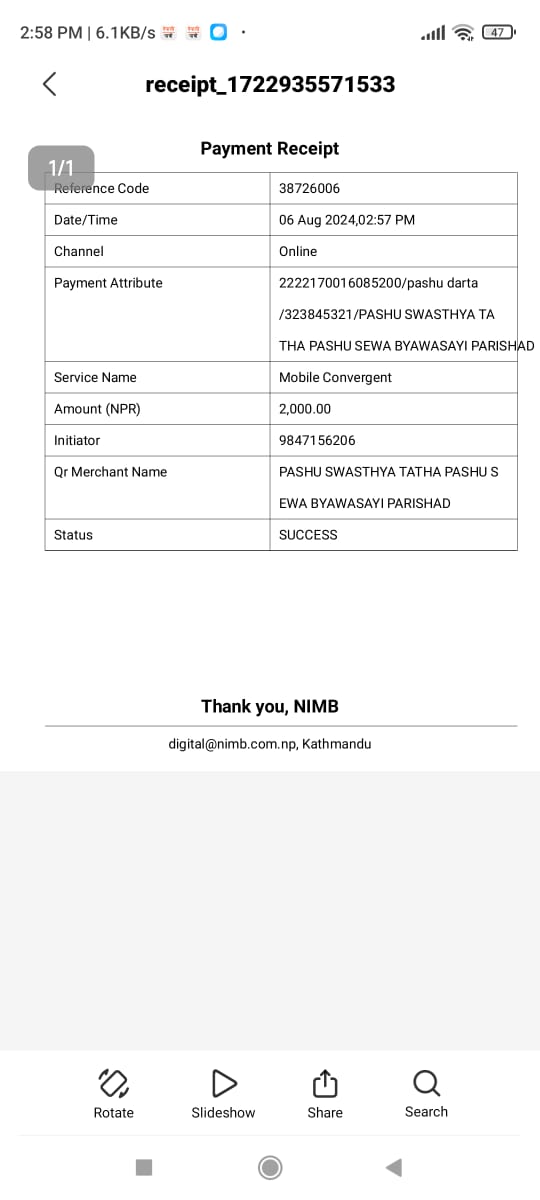Image resolution: width=540 pixels, height=1200 pixels.
Task: Go back using the top arrow
Action: [x=50, y=84]
